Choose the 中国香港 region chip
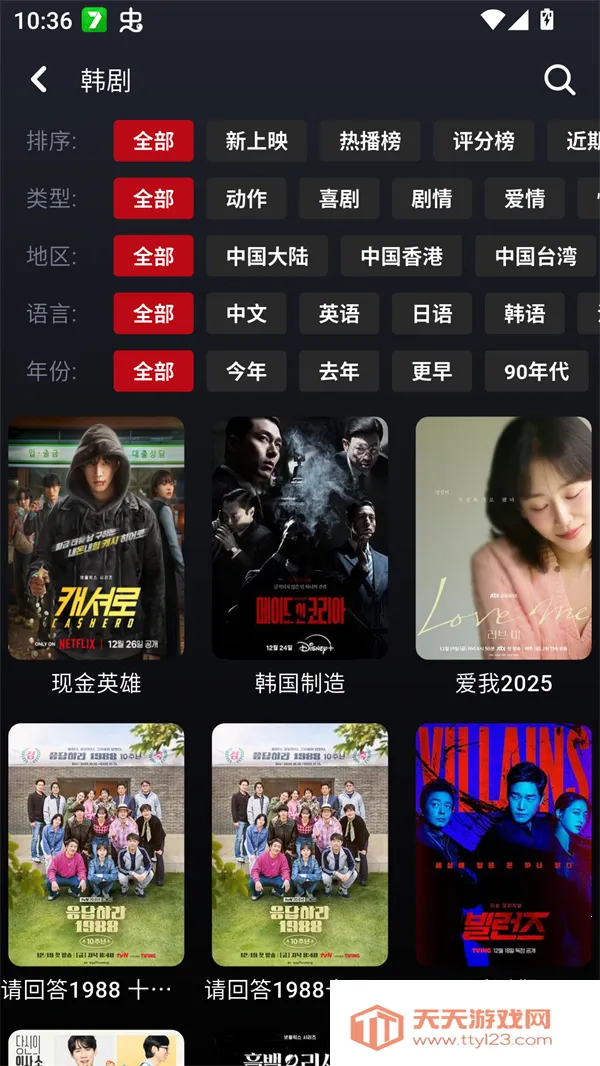Image resolution: width=600 pixels, height=1066 pixels. 401,257
